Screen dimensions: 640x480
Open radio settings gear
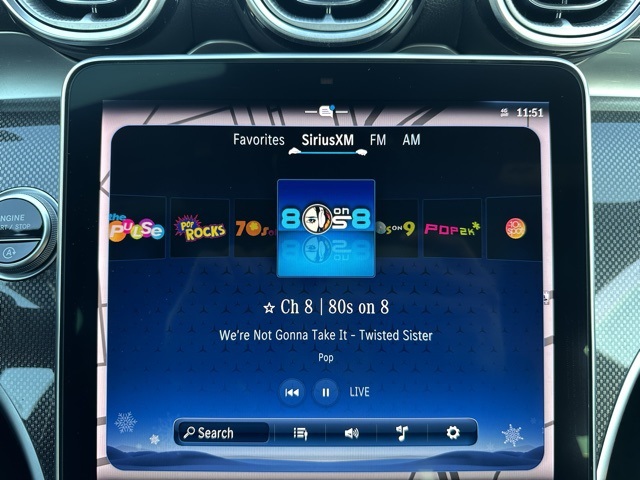pos(452,433)
